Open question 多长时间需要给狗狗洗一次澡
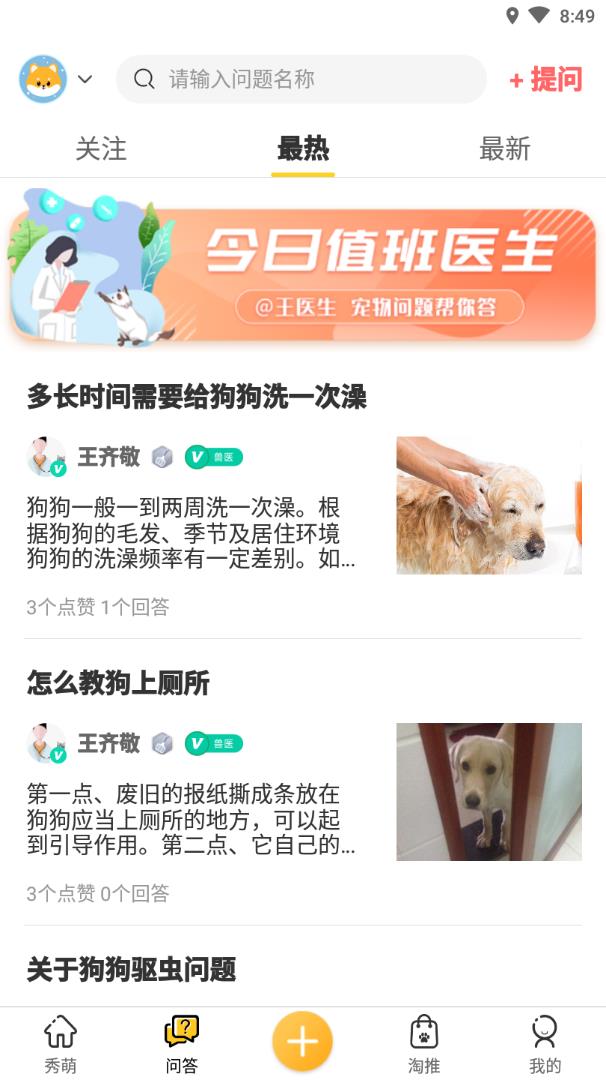 pyautogui.click(x=197, y=397)
